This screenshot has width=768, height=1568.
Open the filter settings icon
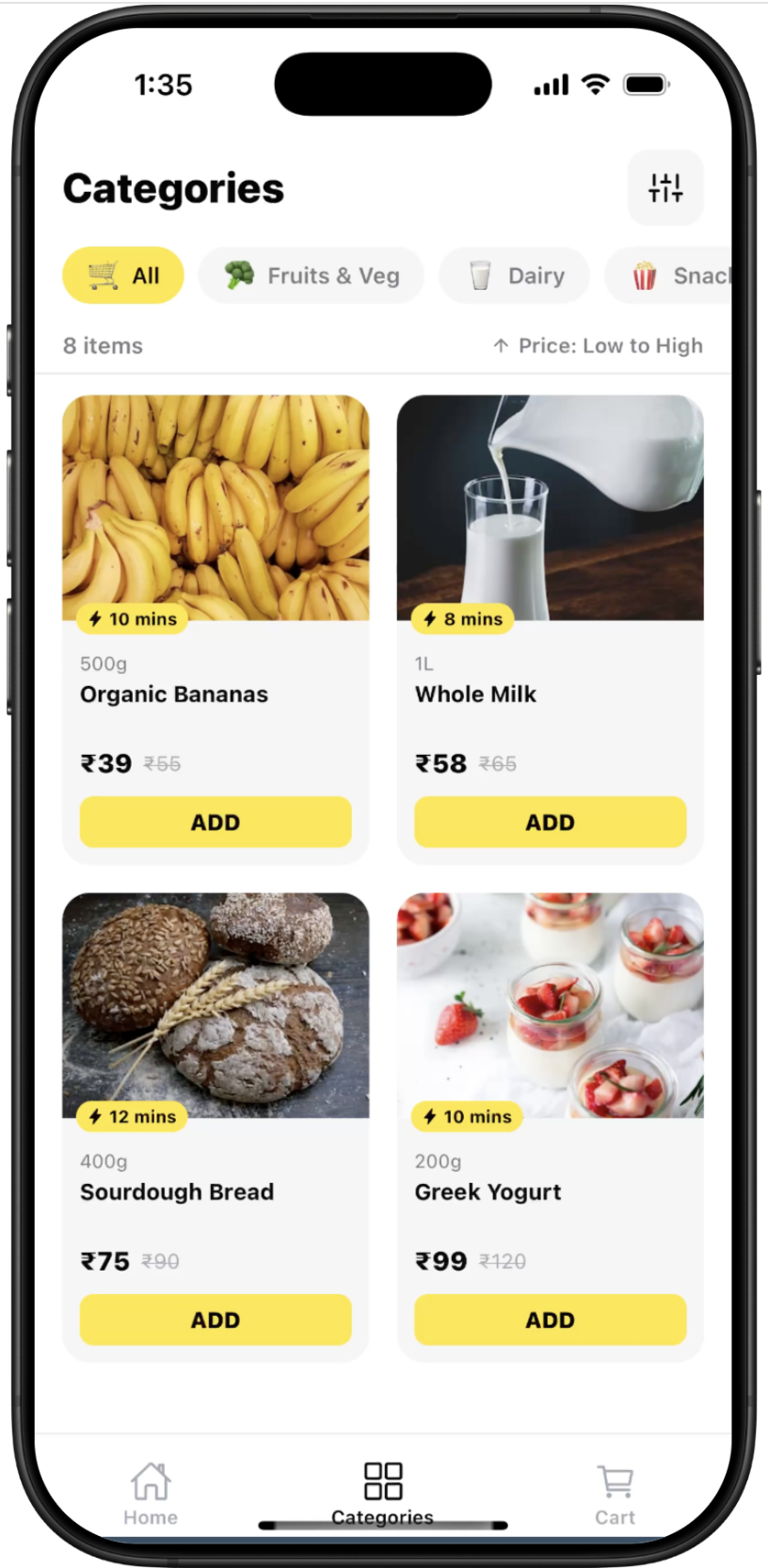click(664, 187)
